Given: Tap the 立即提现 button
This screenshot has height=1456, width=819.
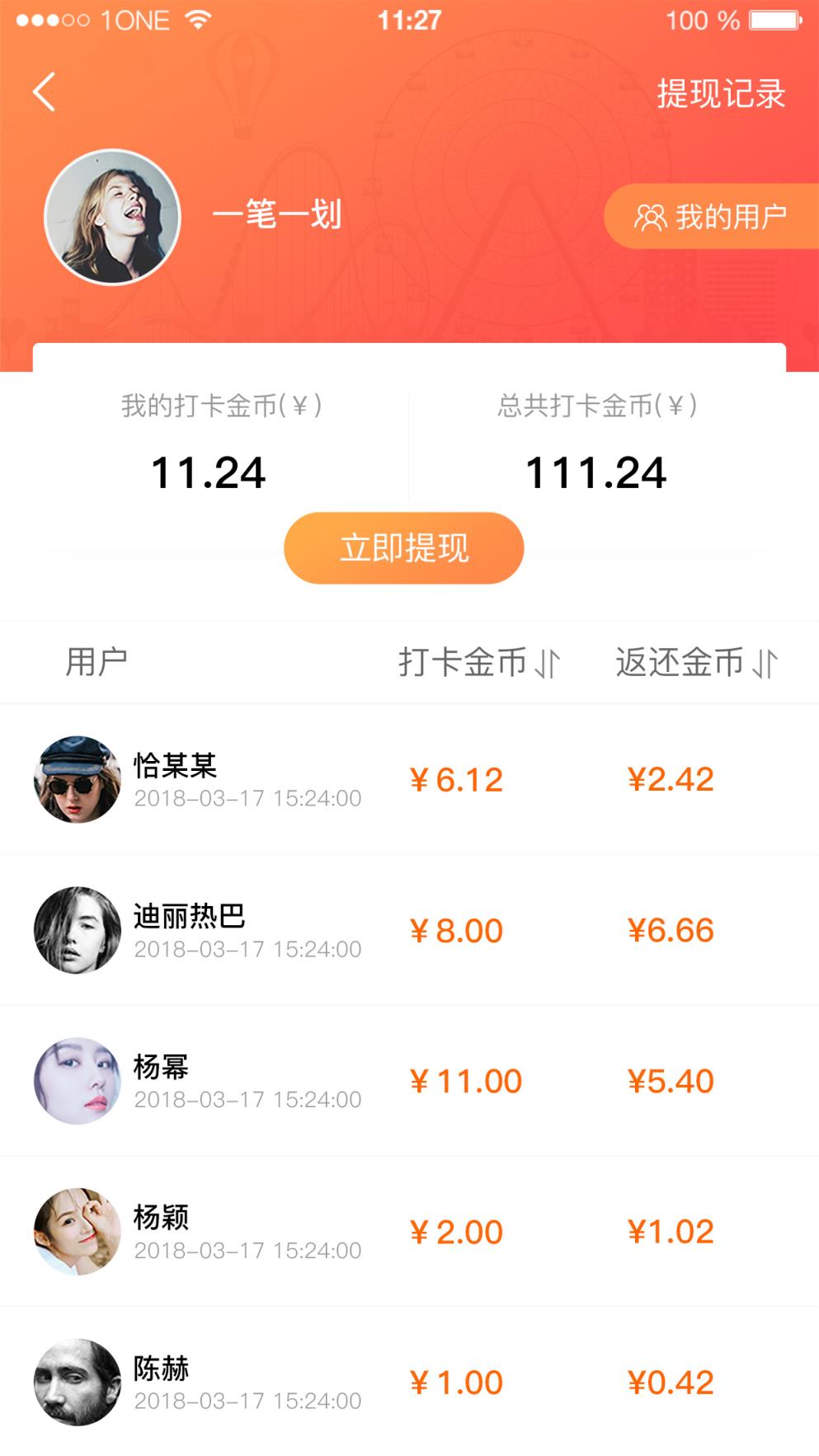Looking at the screenshot, I should click(406, 547).
